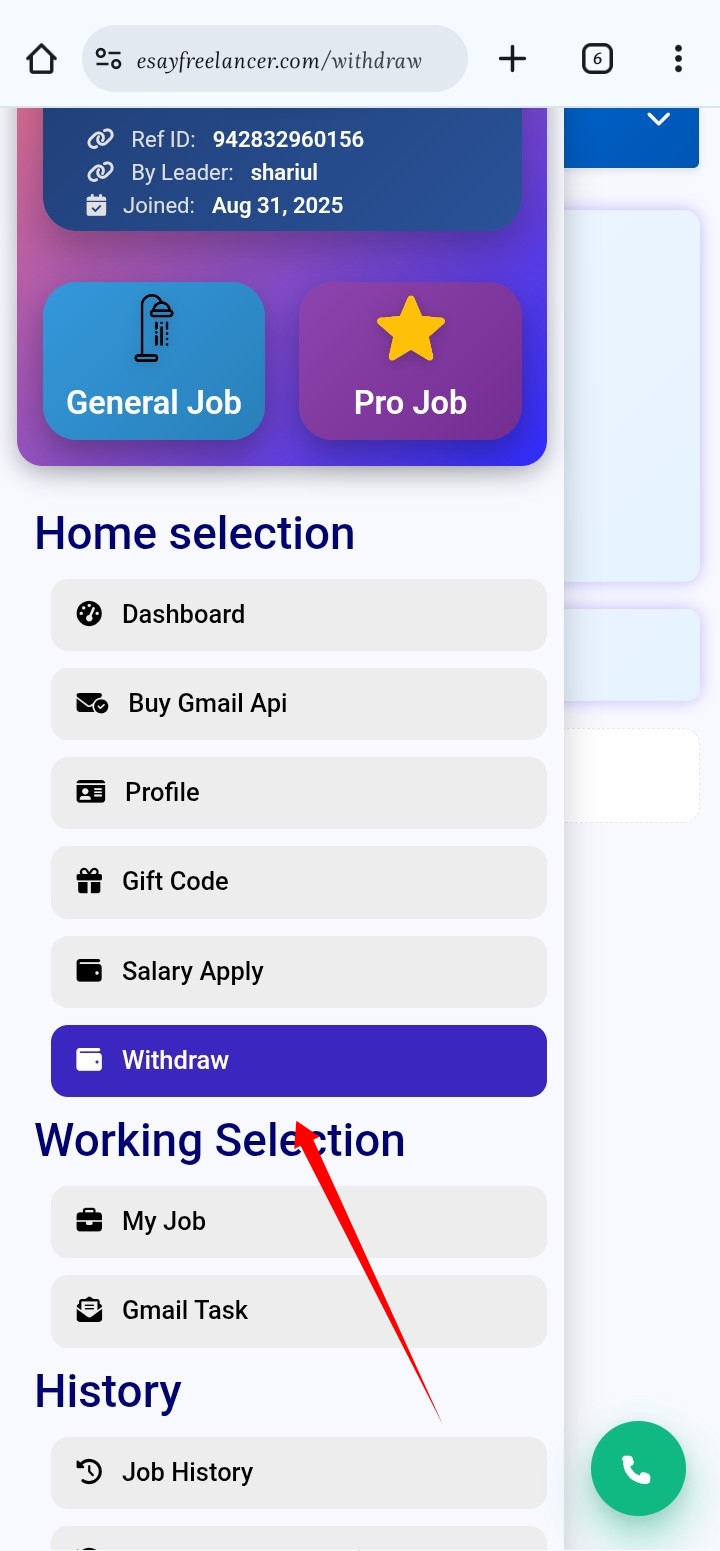Open the General Job card
720x1551 pixels.
click(154, 361)
